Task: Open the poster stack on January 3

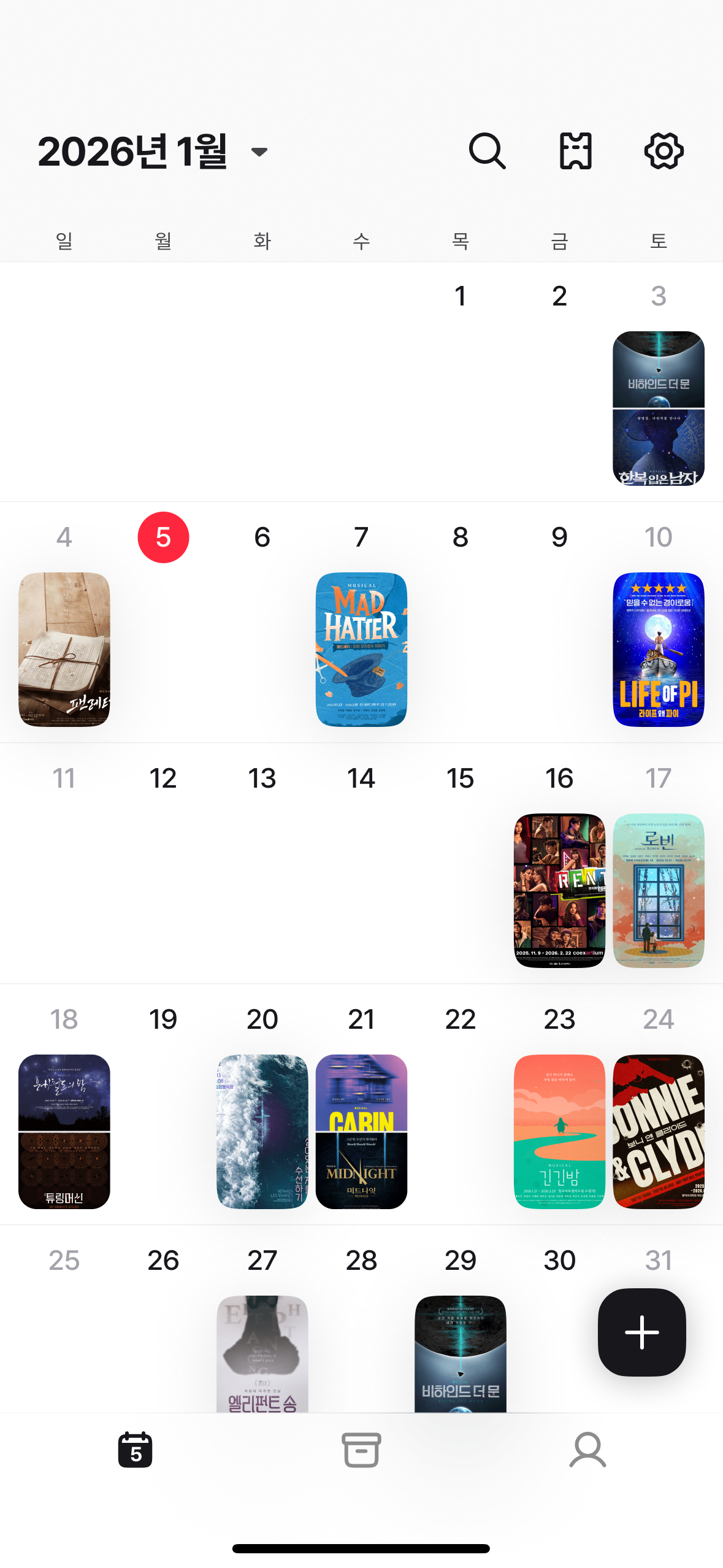Action: 658,409
